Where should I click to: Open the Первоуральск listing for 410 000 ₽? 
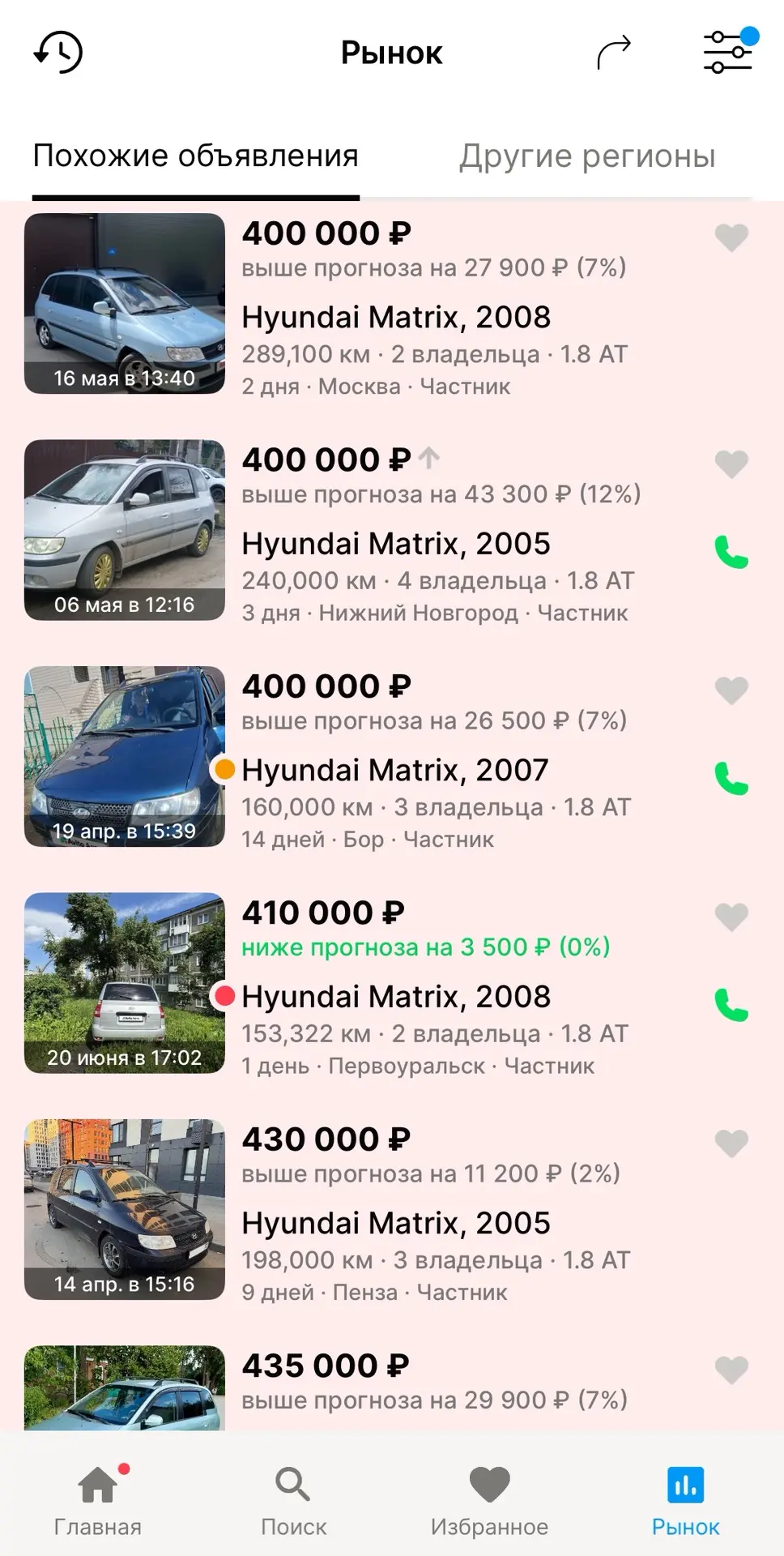pos(392,984)
